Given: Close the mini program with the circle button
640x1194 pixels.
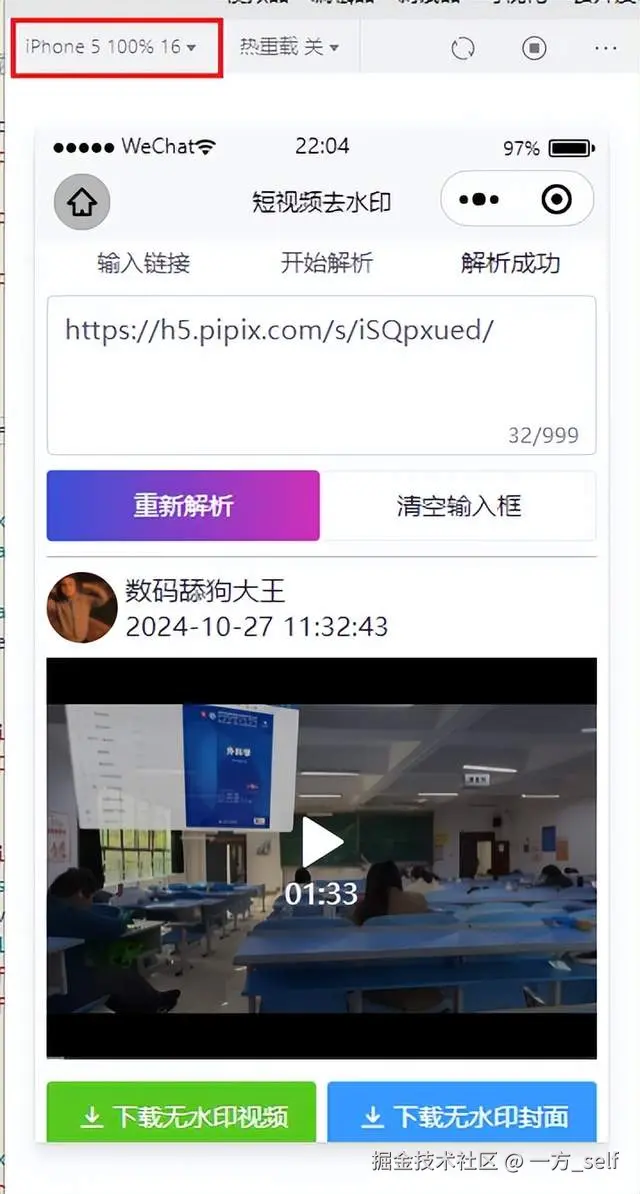Looking at the screenshot, I should pyautogui.click(x=556, y=200).
